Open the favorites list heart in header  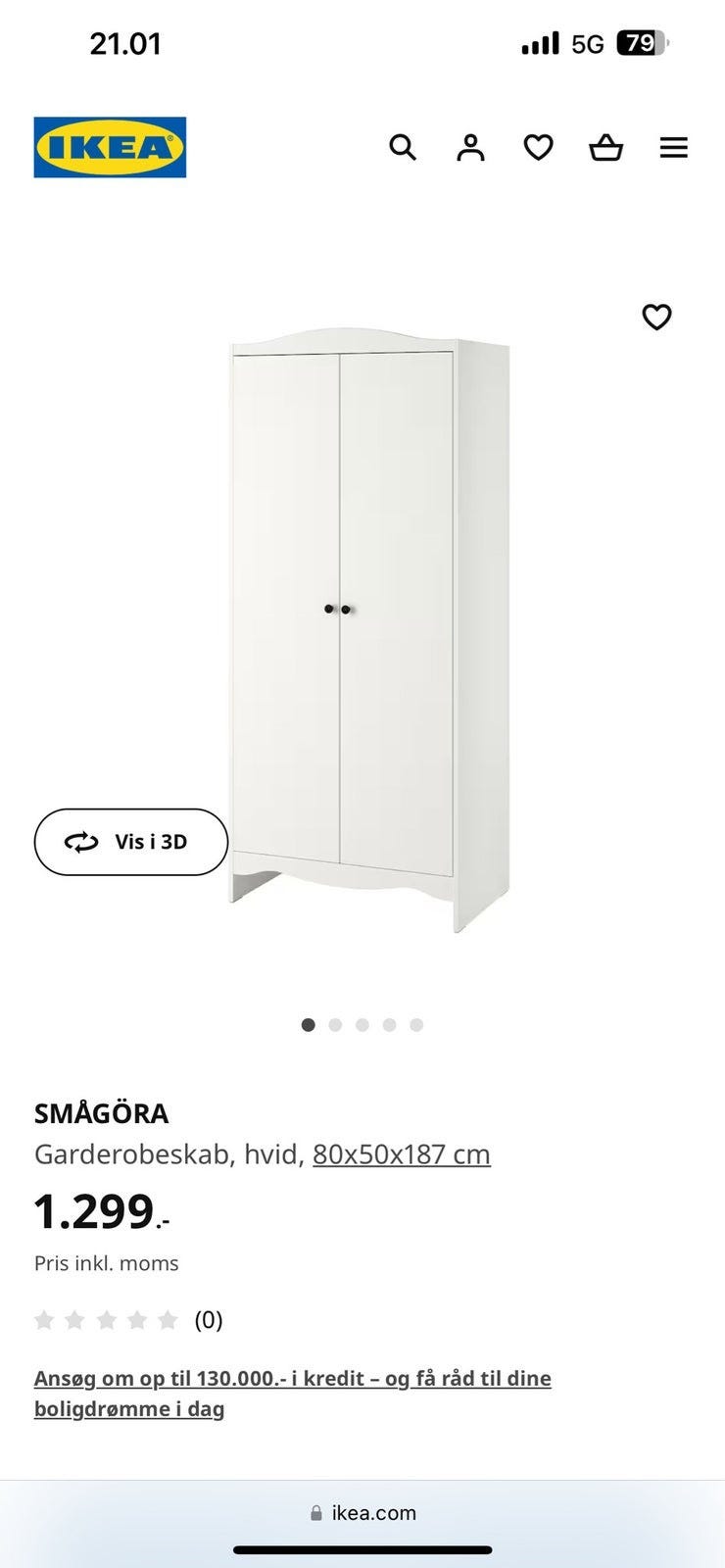click(538, 148)
